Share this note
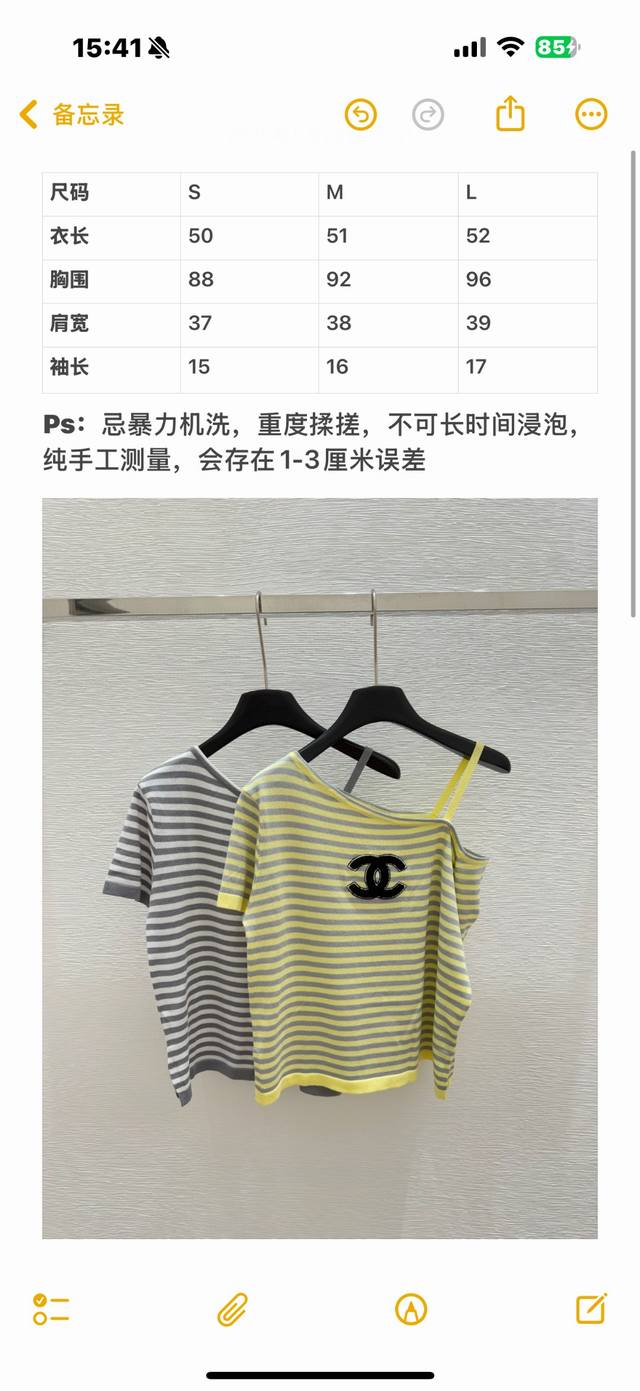Viewport: 640px width, 1391px height. click(510, 114)
